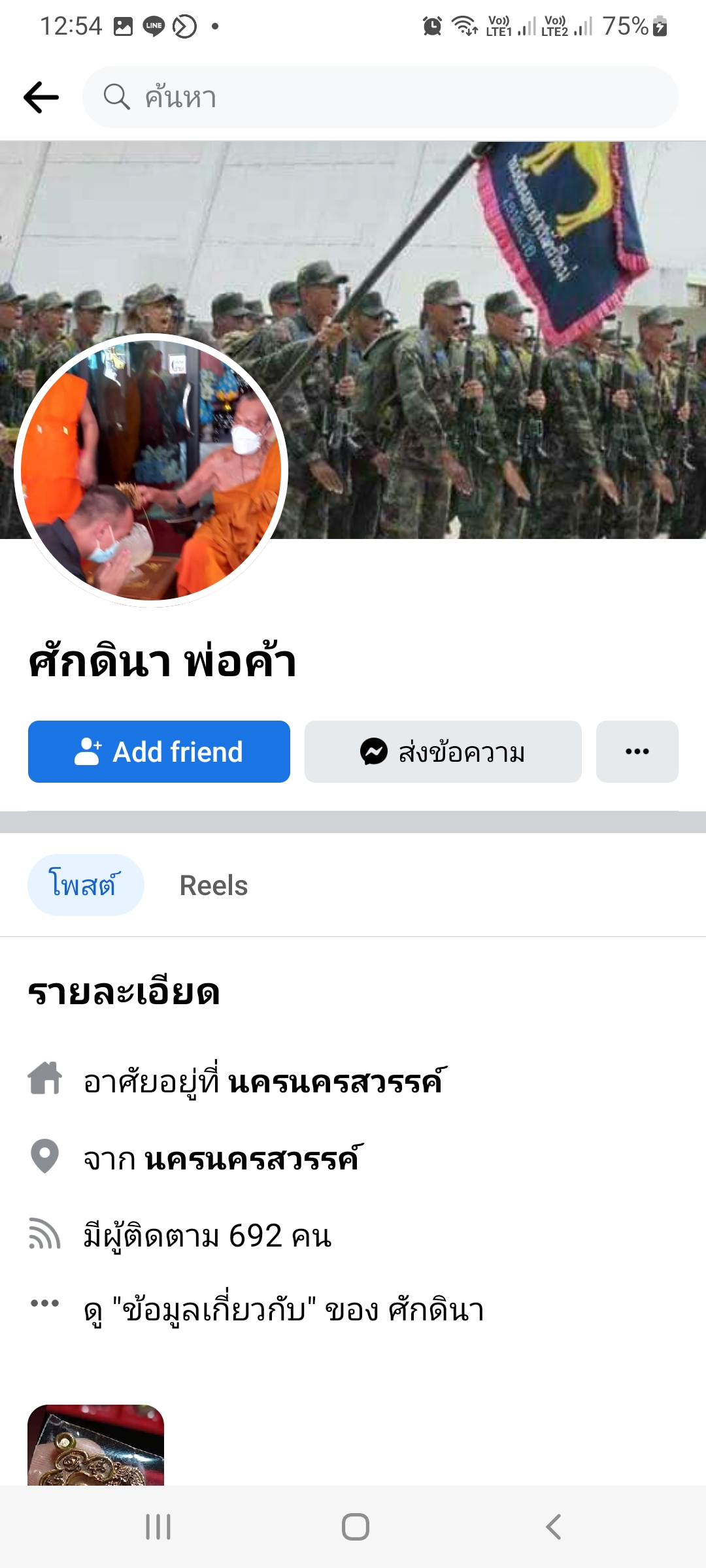Open current city นครนครสวรรค์ under อาศัยอยู่ที่
This screenshot has width=706, height=1568.
335,1082
